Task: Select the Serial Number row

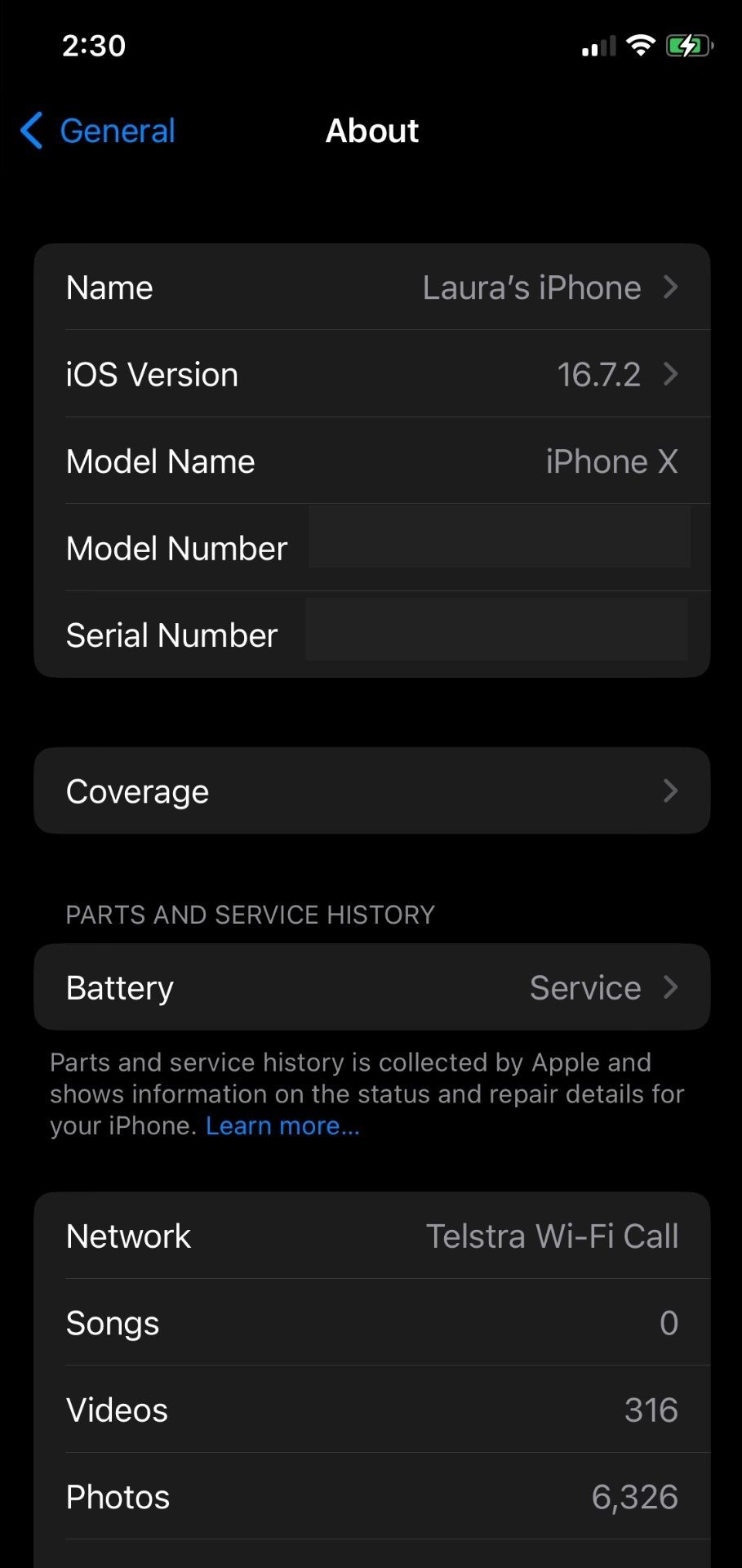Action: (x=371, y=635)
